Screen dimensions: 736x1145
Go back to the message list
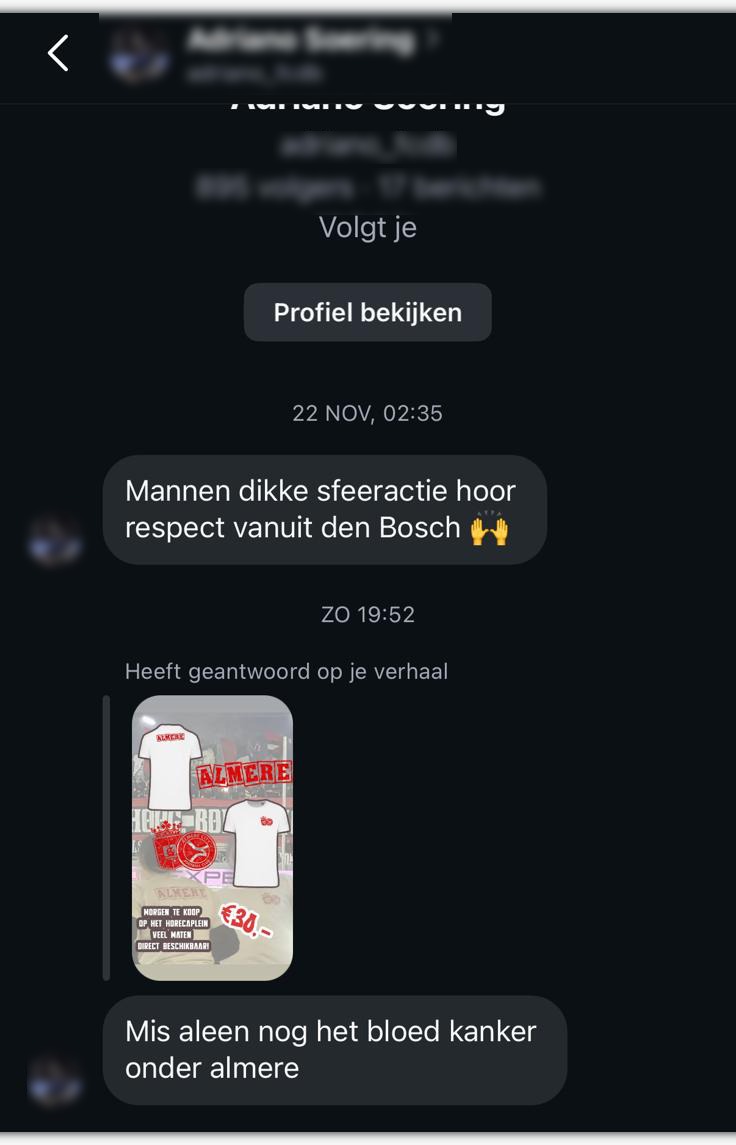pyautogui.click(x=58, y=53)
